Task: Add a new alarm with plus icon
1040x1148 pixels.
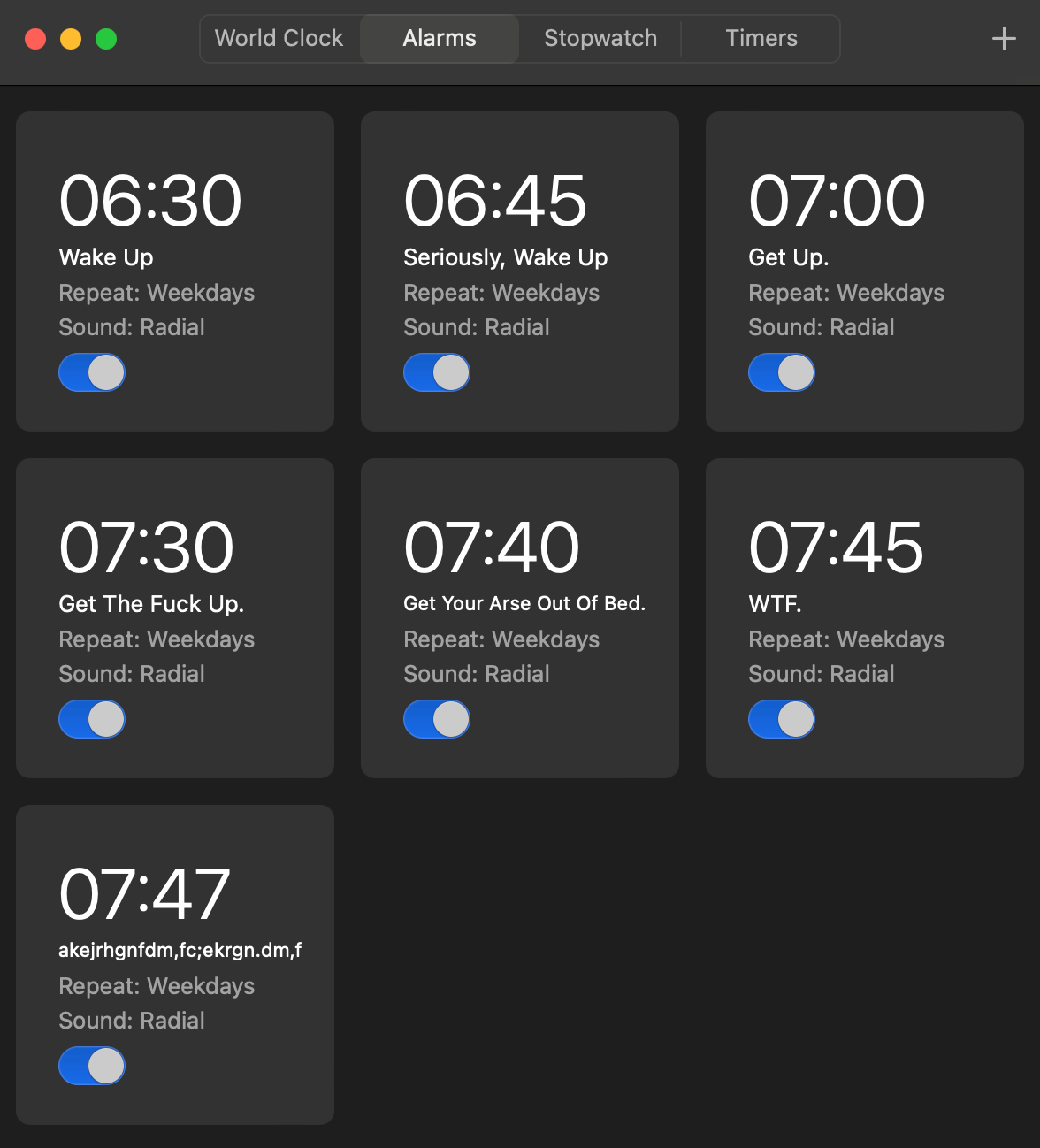Action: (1004, 39)
